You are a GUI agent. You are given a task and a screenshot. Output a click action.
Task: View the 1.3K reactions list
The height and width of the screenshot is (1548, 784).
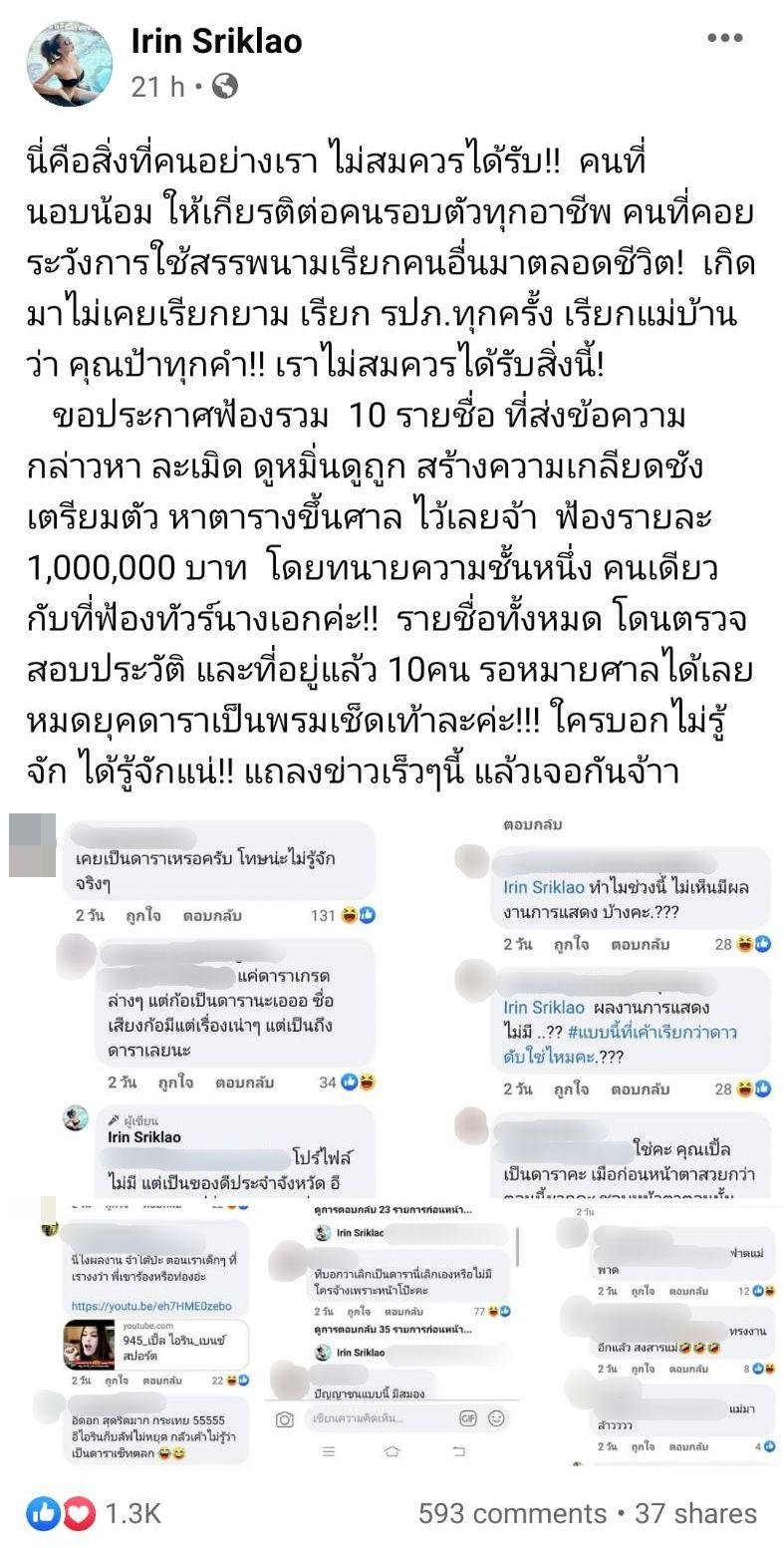(x=95, y=1513)
